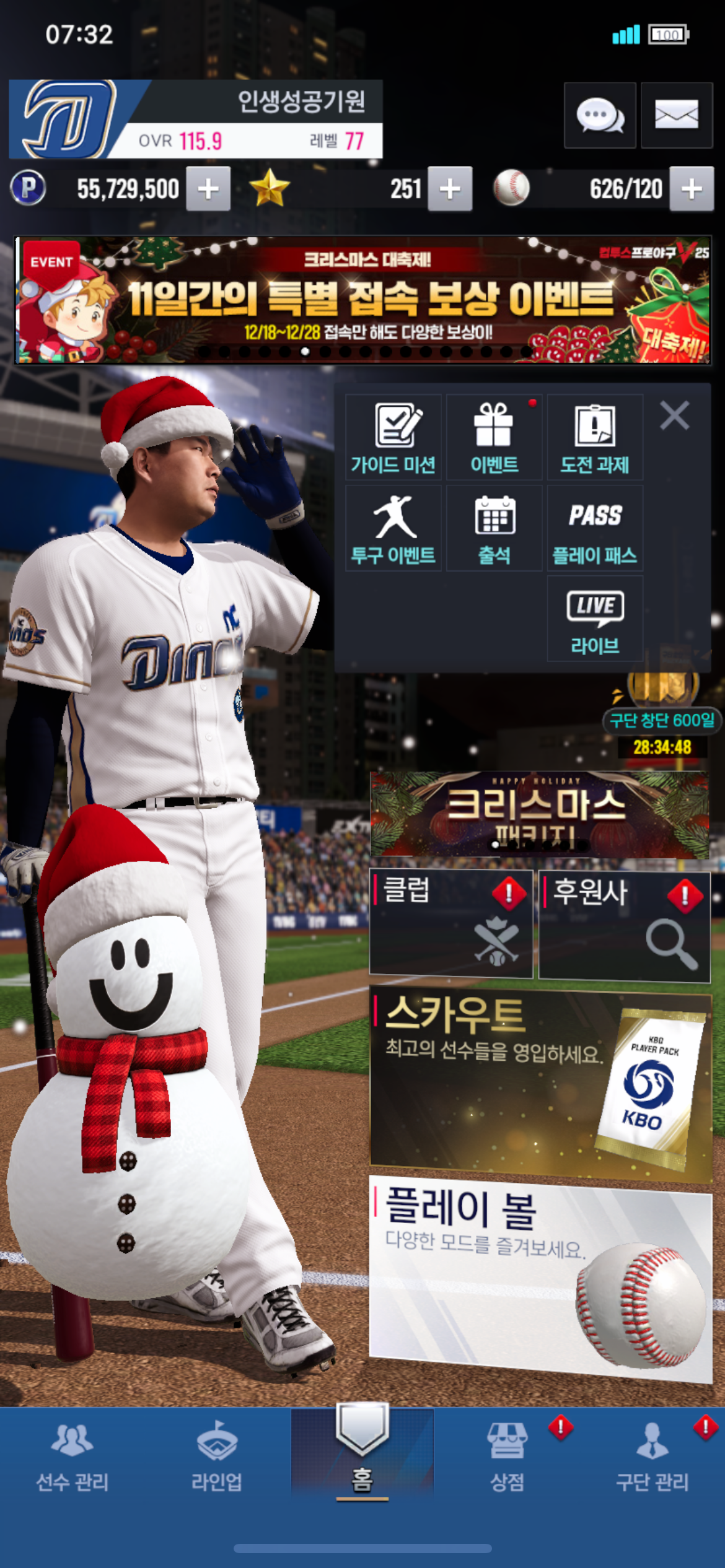725x1568 pixels.
Task: Open the mailbox envelope icon
Action: point(676,115)
